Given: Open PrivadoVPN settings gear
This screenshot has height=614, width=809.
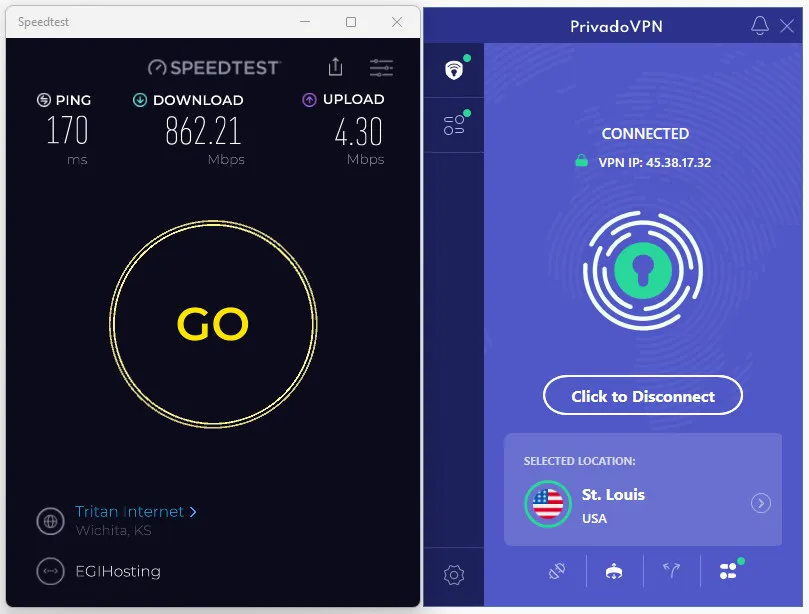Looking at the screenshot, I should click(x=454, y=574).
